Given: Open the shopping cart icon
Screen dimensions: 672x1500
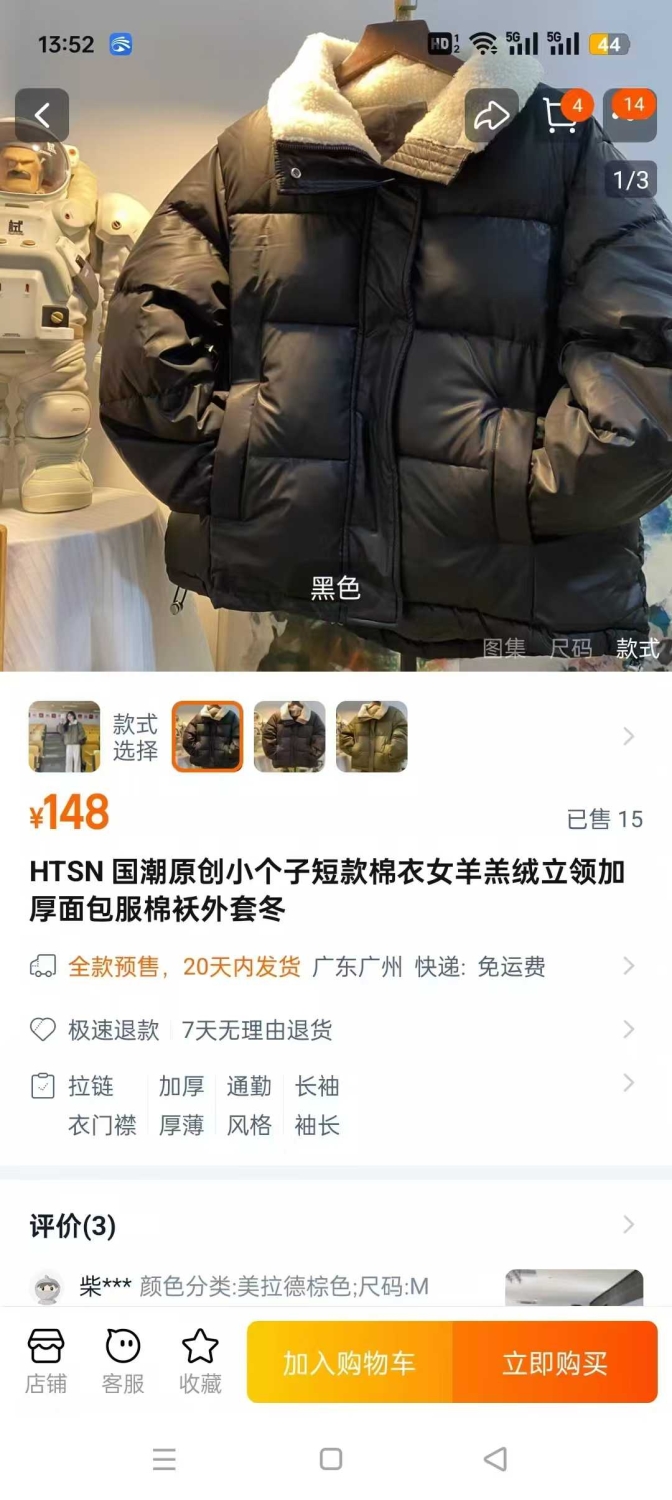Looking at the screenshot, I should tap(561, 115).
